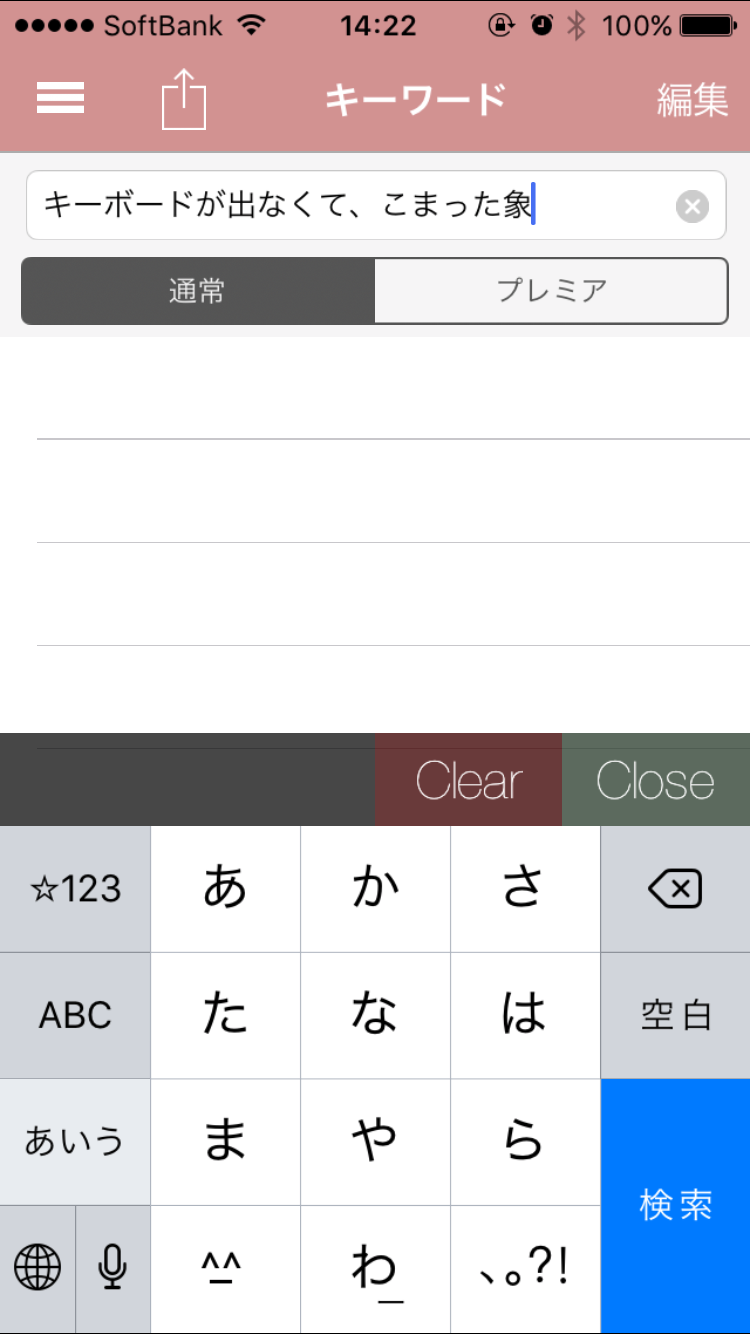Open the hamburger menu
The height and width of the screenshot is (1334, 750).
(60, 98)
